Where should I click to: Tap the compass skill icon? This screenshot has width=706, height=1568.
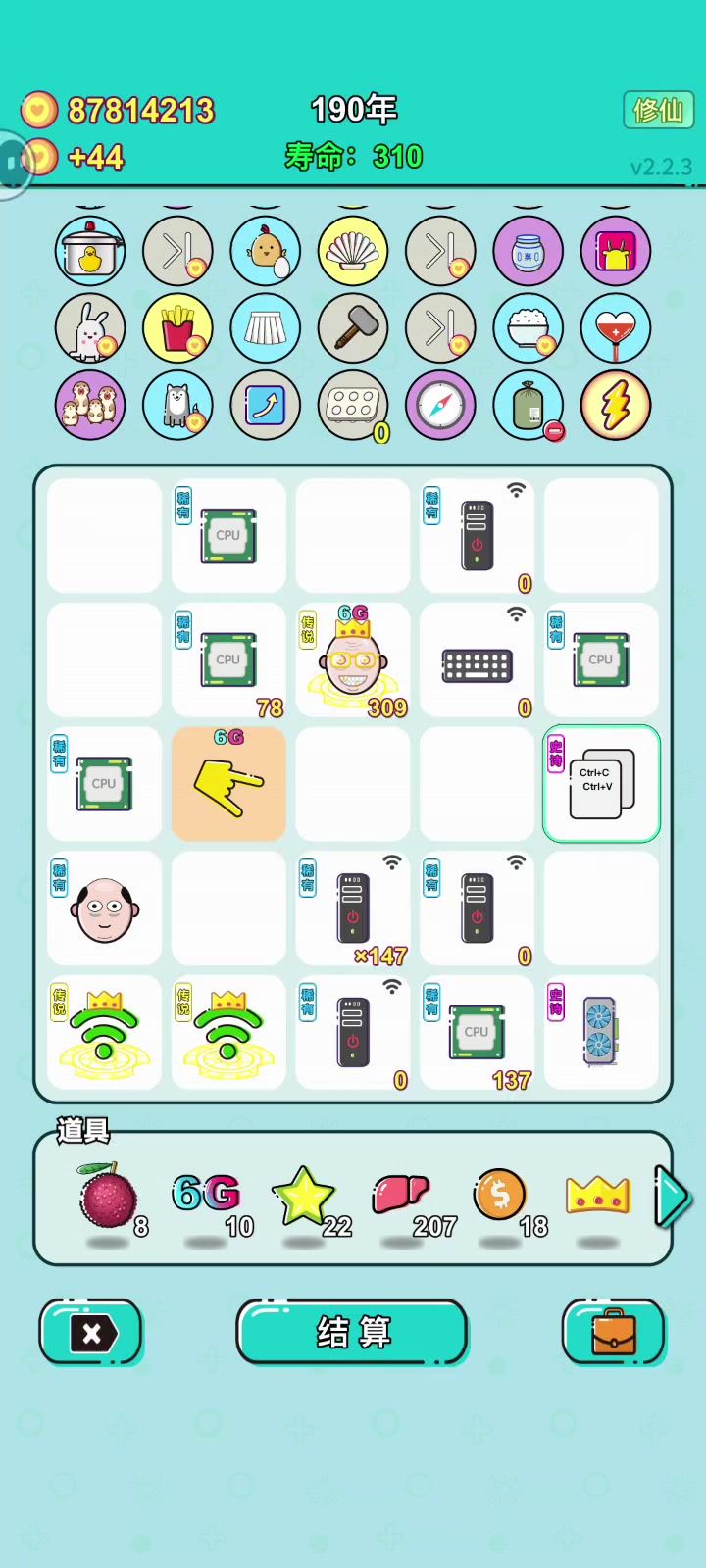click(440, 406)
